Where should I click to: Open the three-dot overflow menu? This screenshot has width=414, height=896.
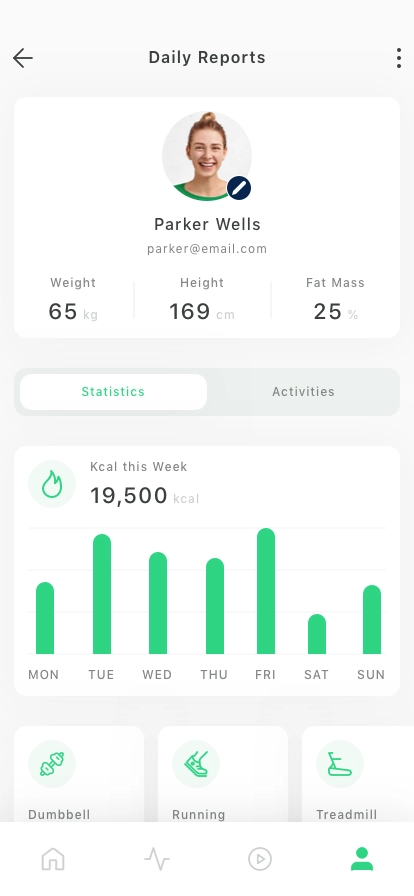pyautogui.click(x=399, y=58)
